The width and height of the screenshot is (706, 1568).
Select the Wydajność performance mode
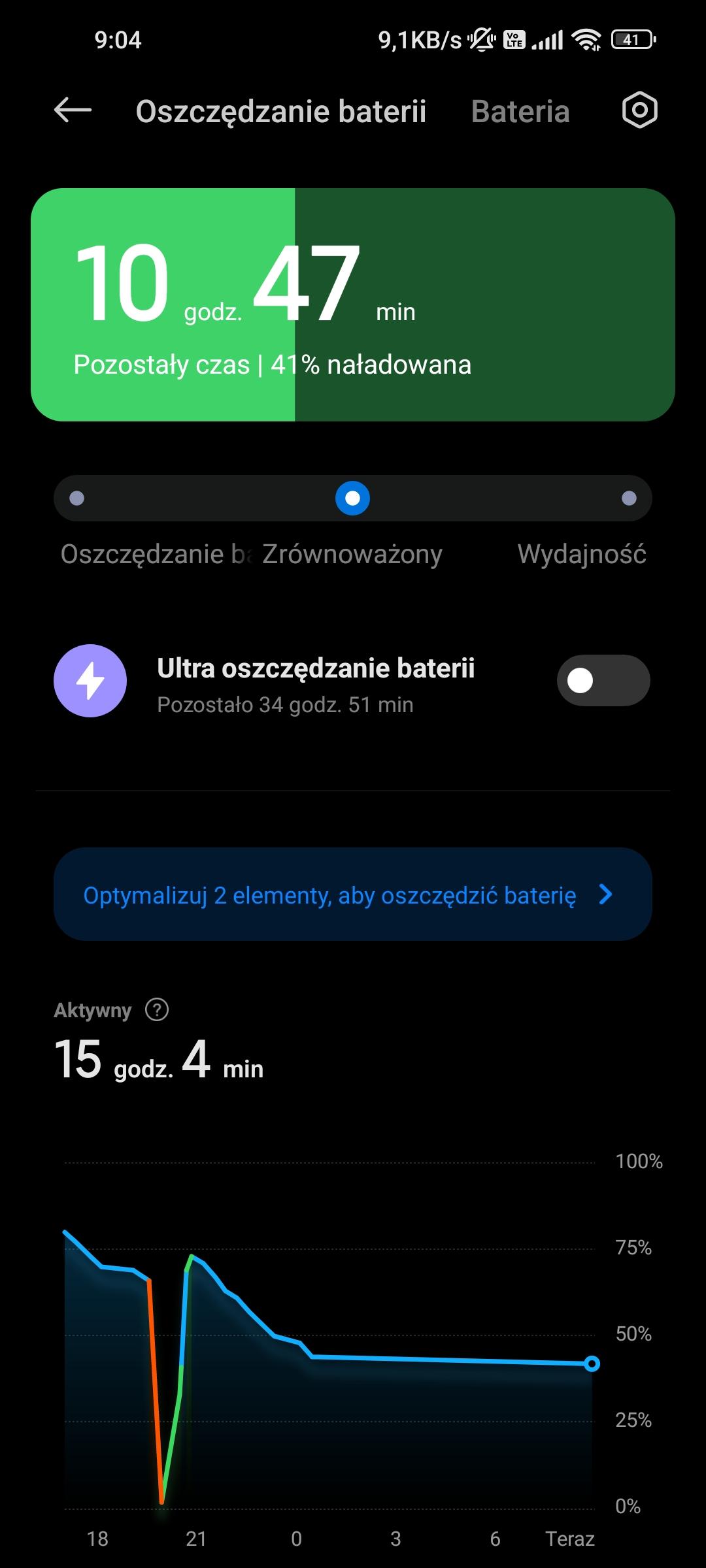pyautogui.click(x=629, y=498)
